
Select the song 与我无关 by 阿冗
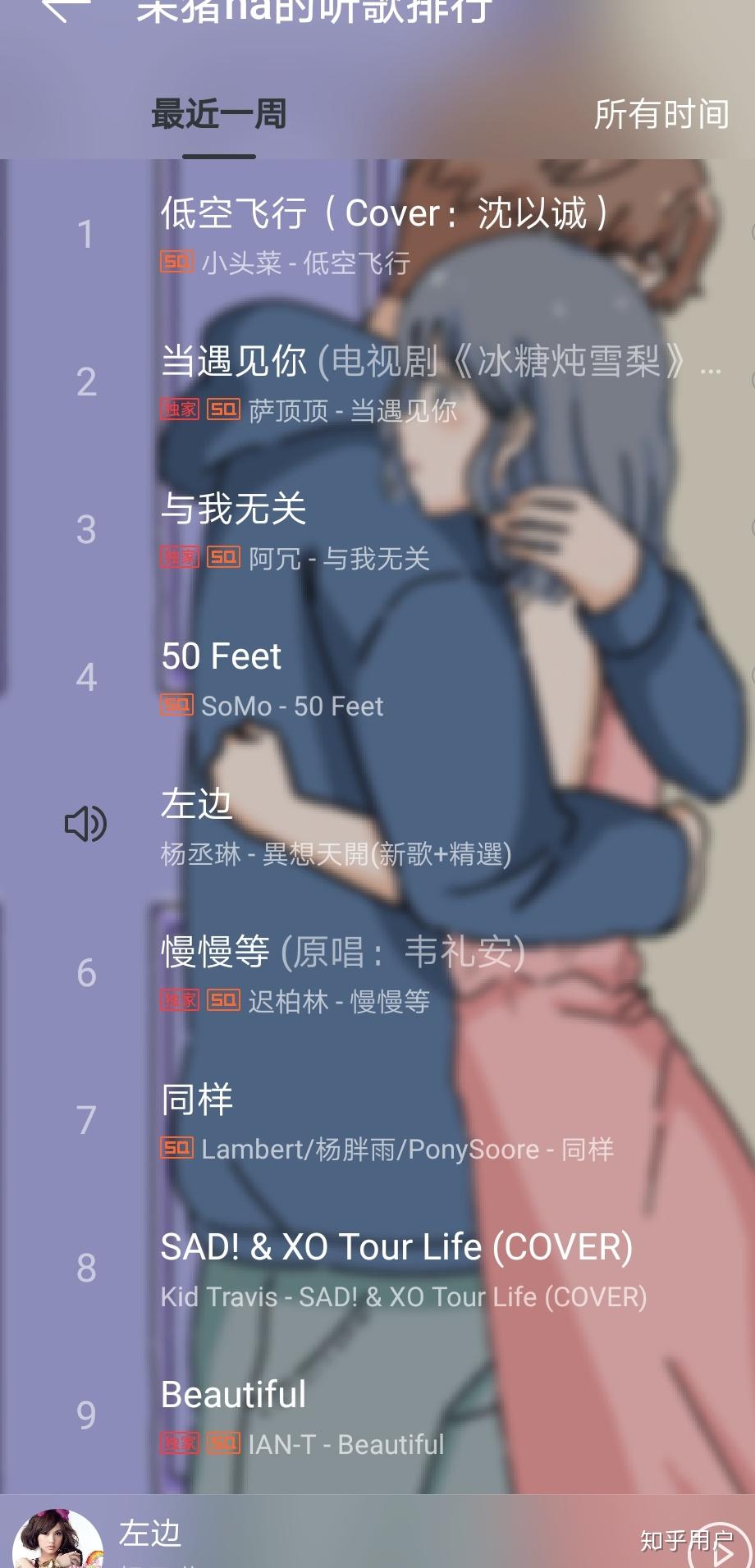(x=234, y=510)
